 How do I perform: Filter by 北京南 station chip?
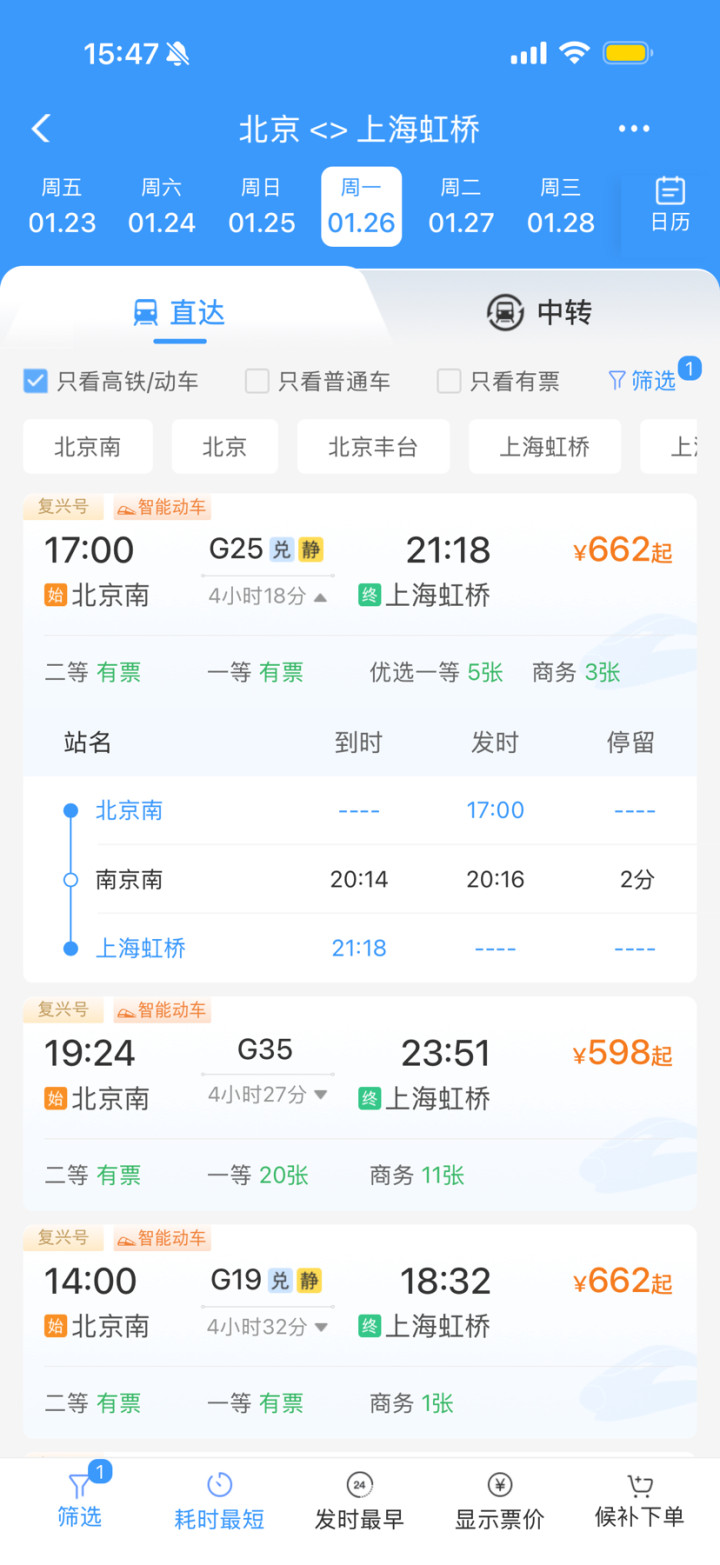pos(88,446)
